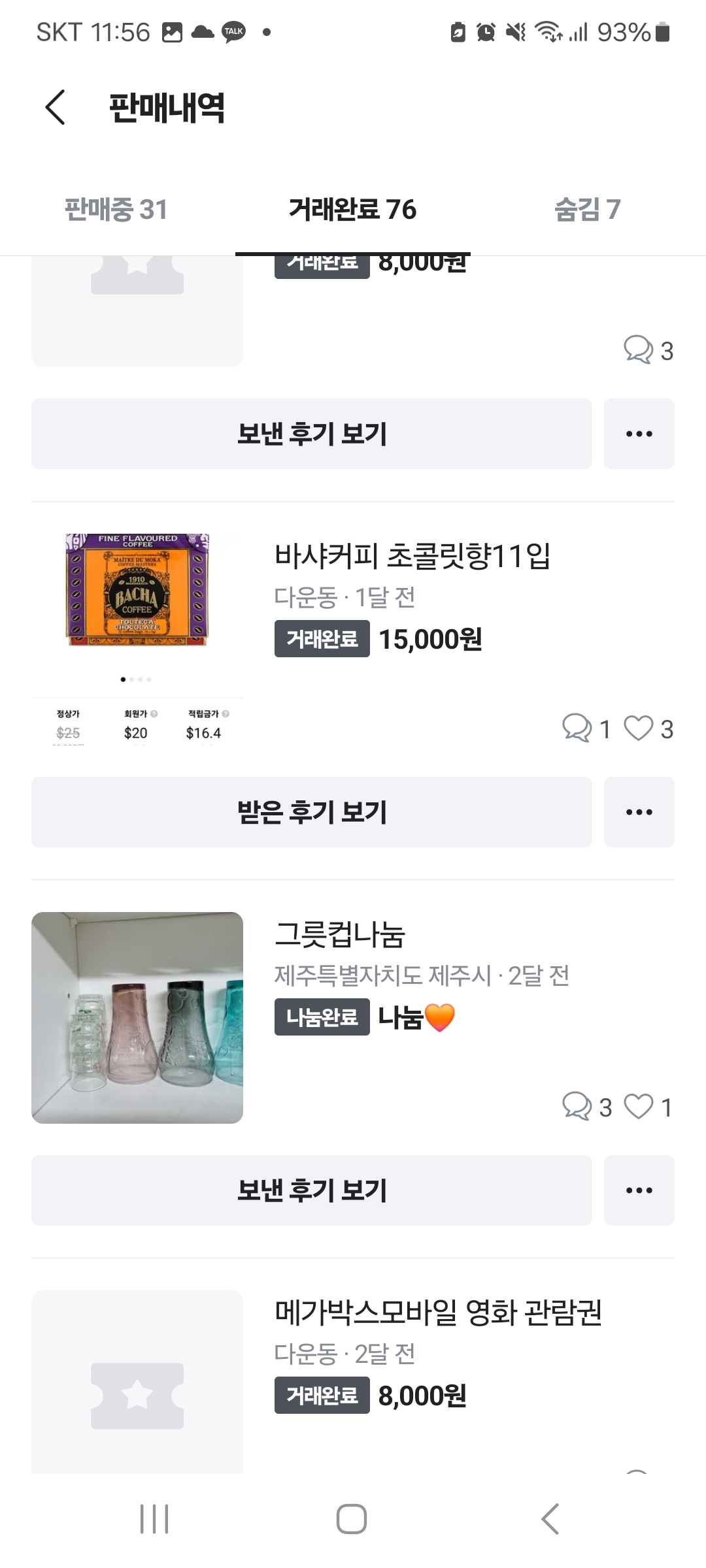Screen dimensions: 706x1568
Task: Open the 숨김 7 tab
Action: click(x=587, y=210)
